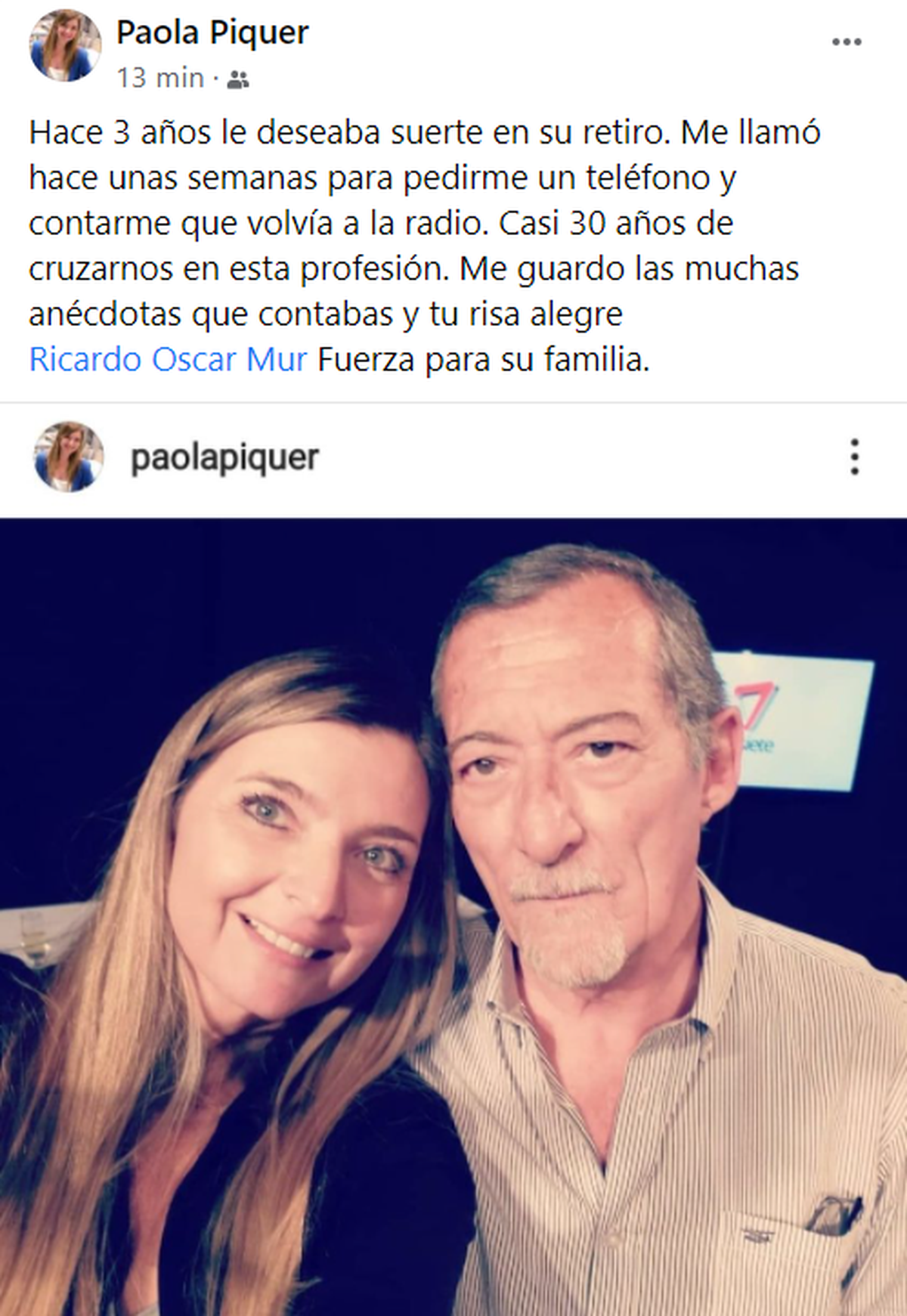Open the Paola Piquer profile name
This screenshot has height=1316, width=907.
pos(212,33)
